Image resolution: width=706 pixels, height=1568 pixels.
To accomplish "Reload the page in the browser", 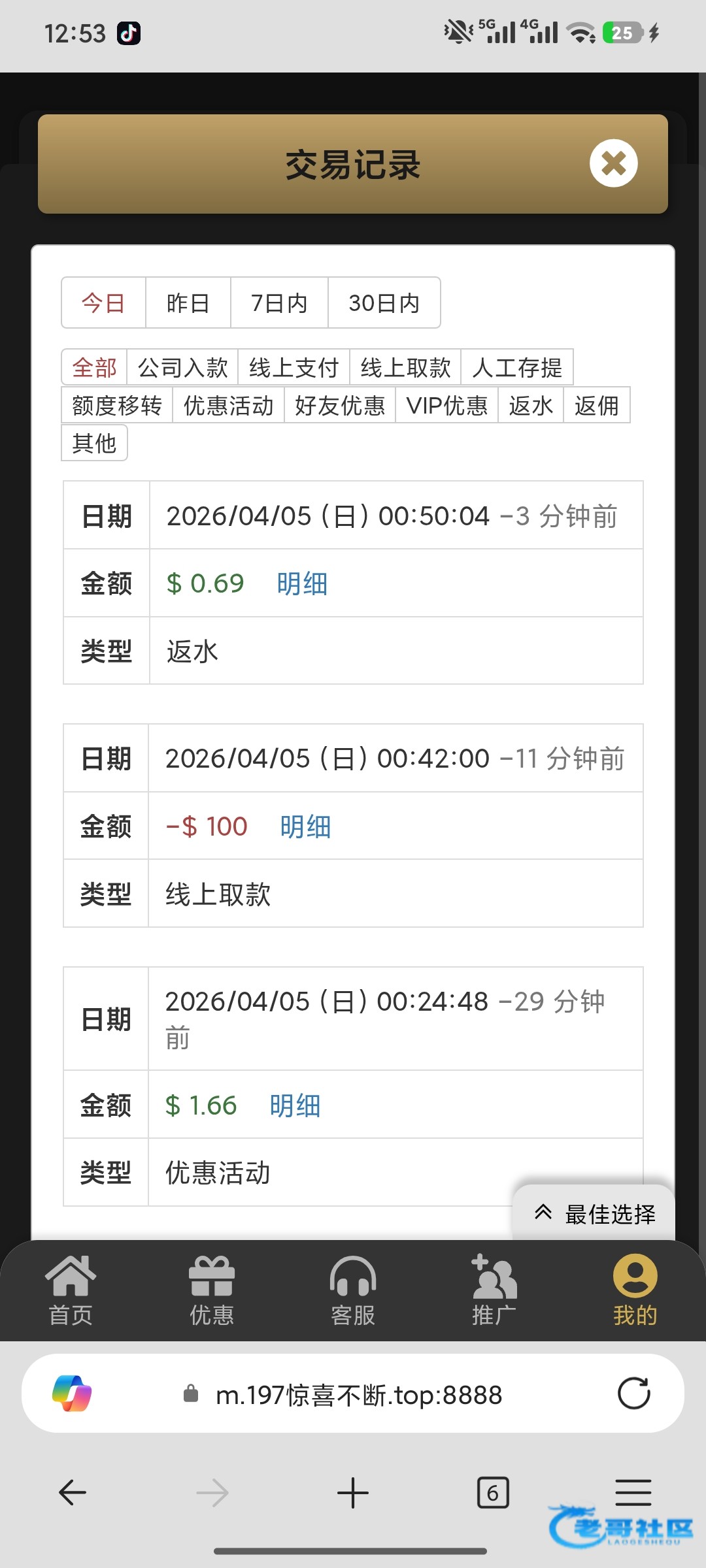I will pyautogui.click(x=633, y=1394).
